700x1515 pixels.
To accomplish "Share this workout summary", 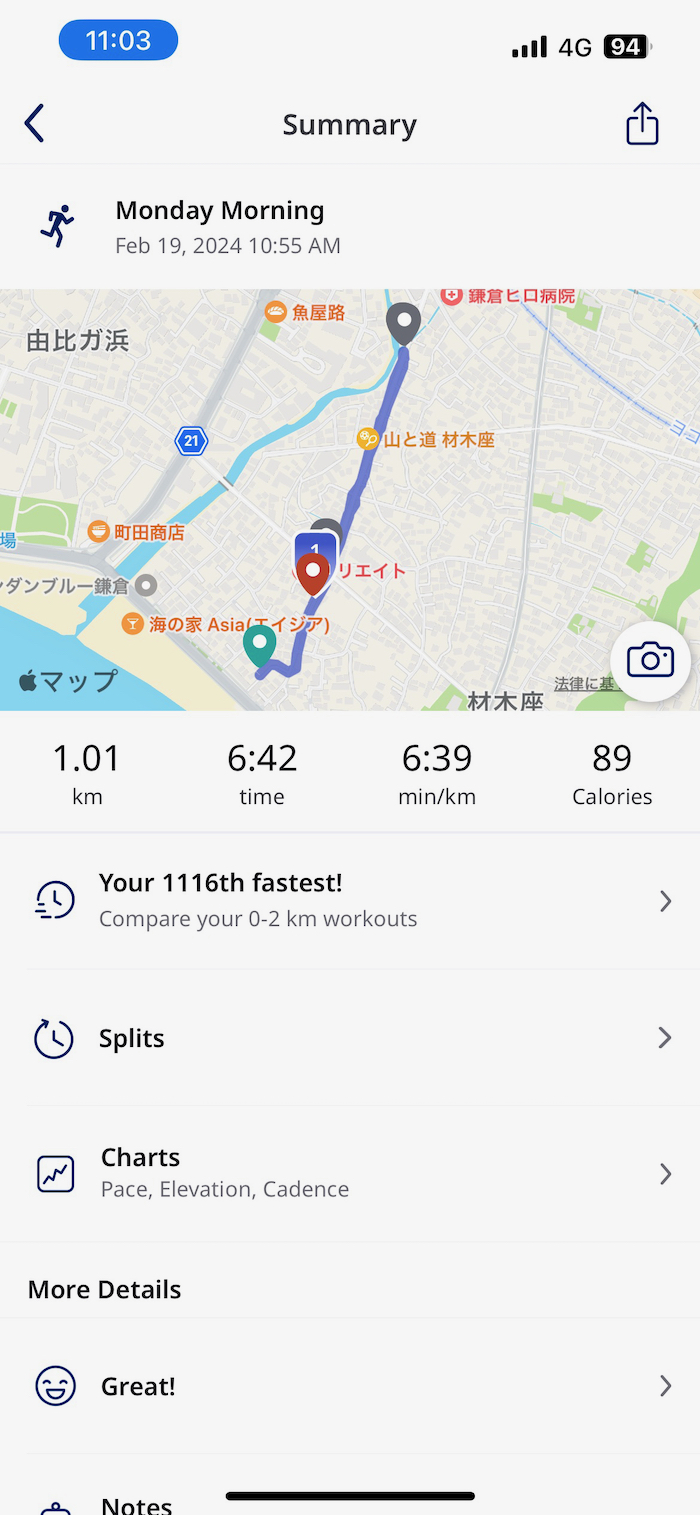I will [642, 124].
